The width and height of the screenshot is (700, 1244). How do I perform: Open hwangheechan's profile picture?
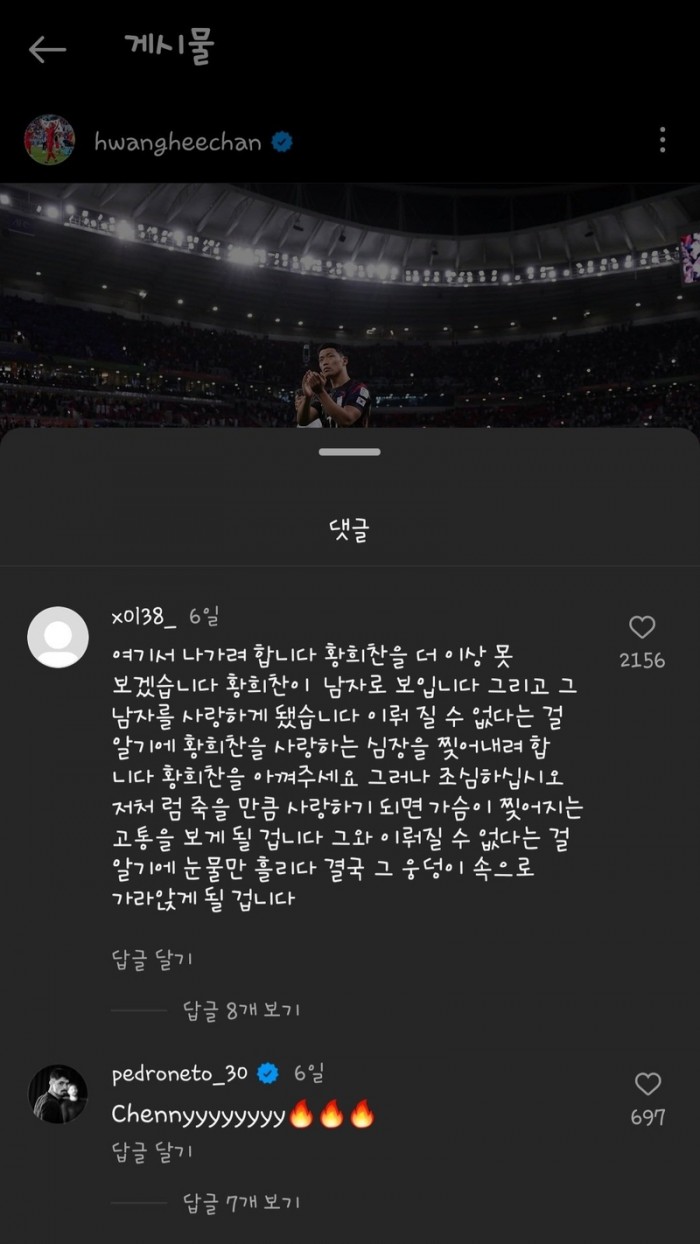point(49,140)
